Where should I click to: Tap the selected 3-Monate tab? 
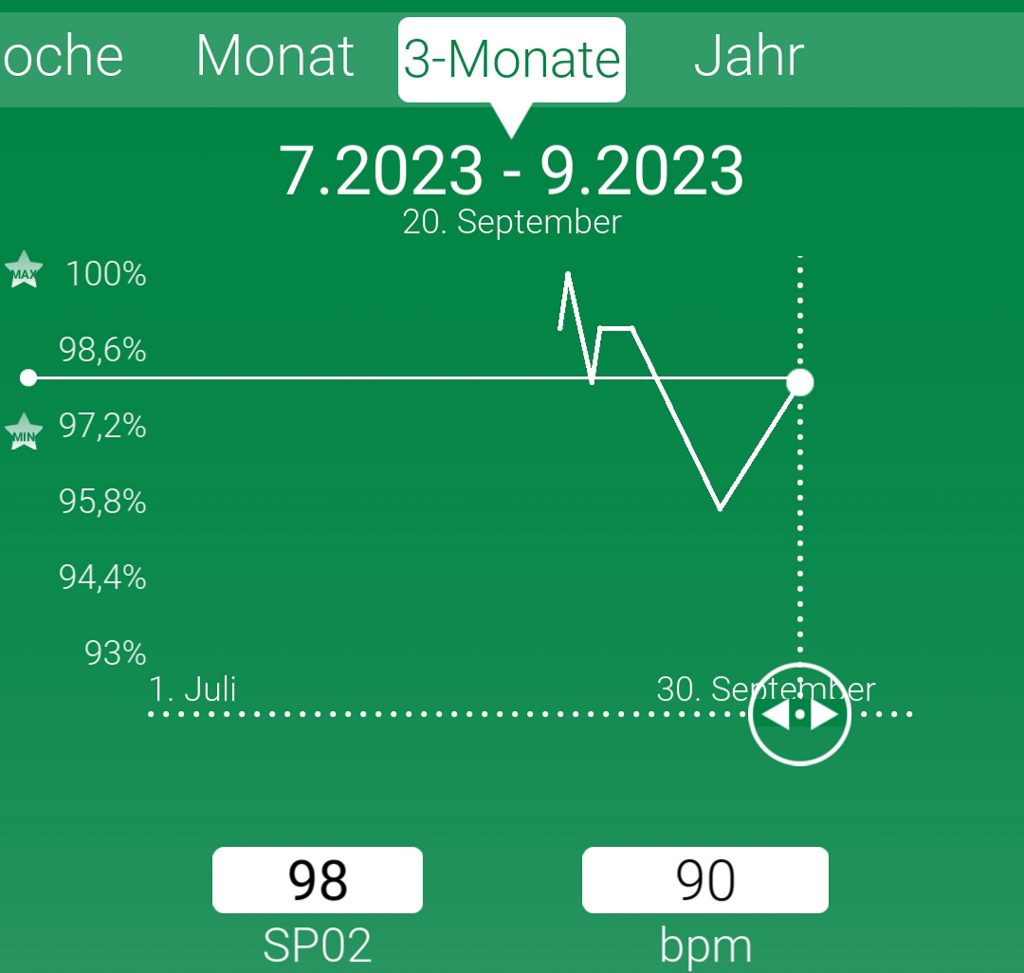[511, 59]
